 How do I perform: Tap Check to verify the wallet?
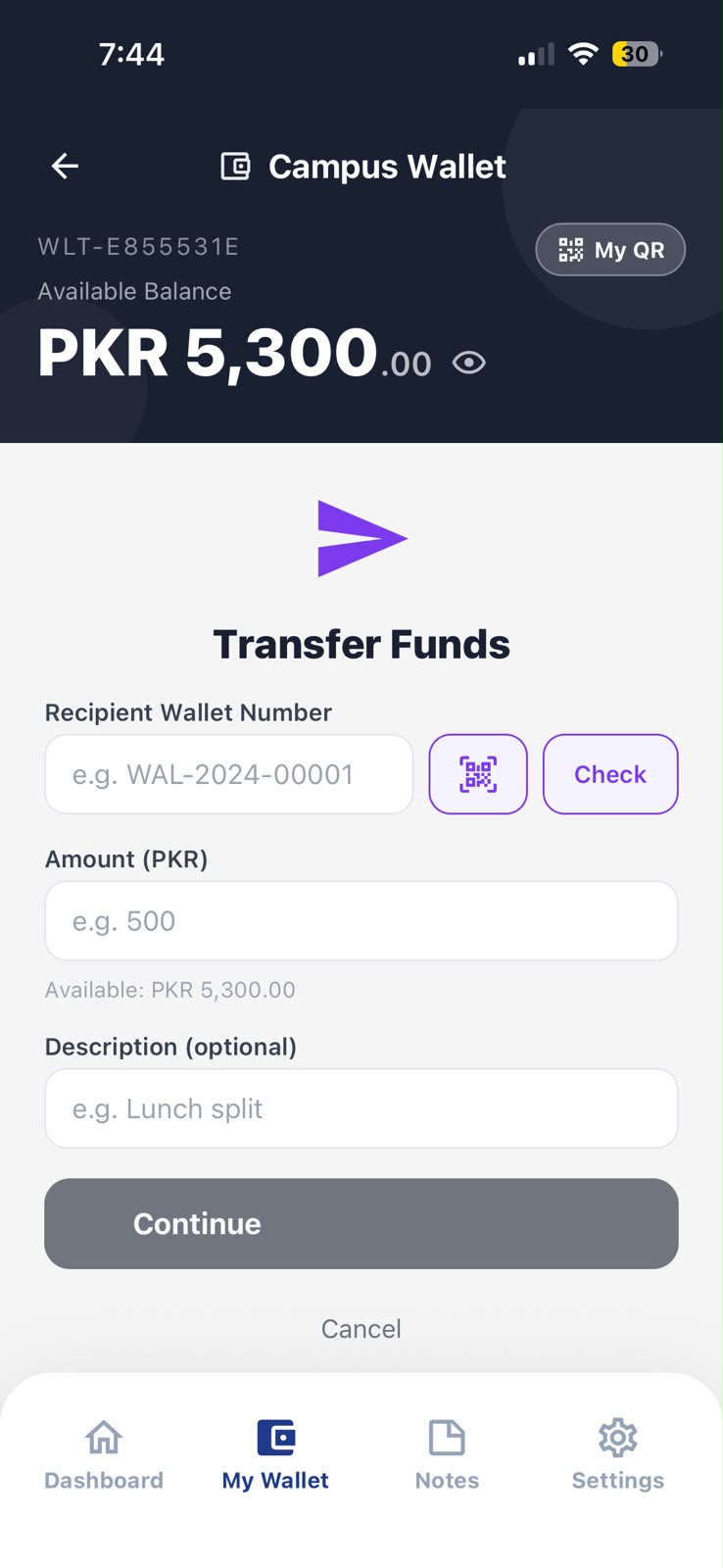click(x=610, y=774)
